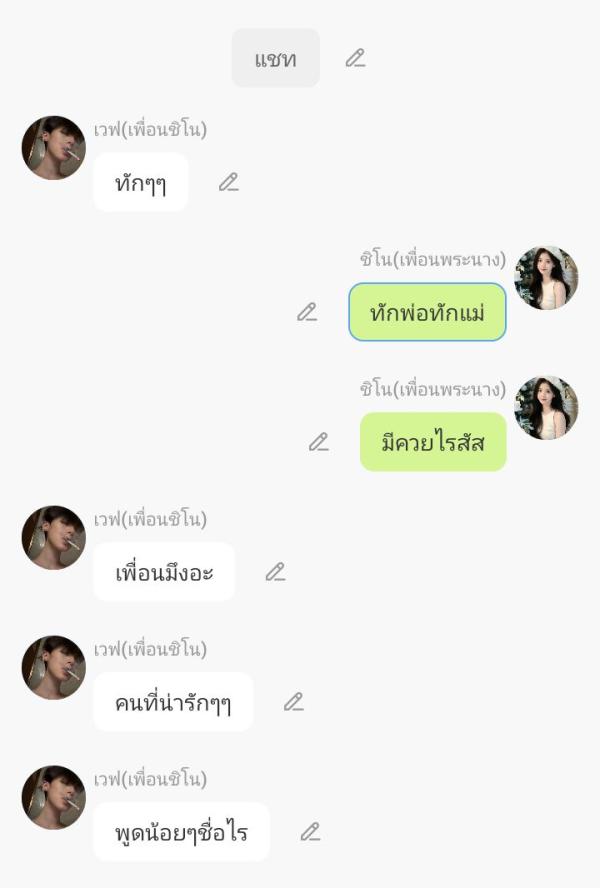This screenshot has height=888, width=600.
Task: Open the แชท label at the top
Action: tap(276, 58)
